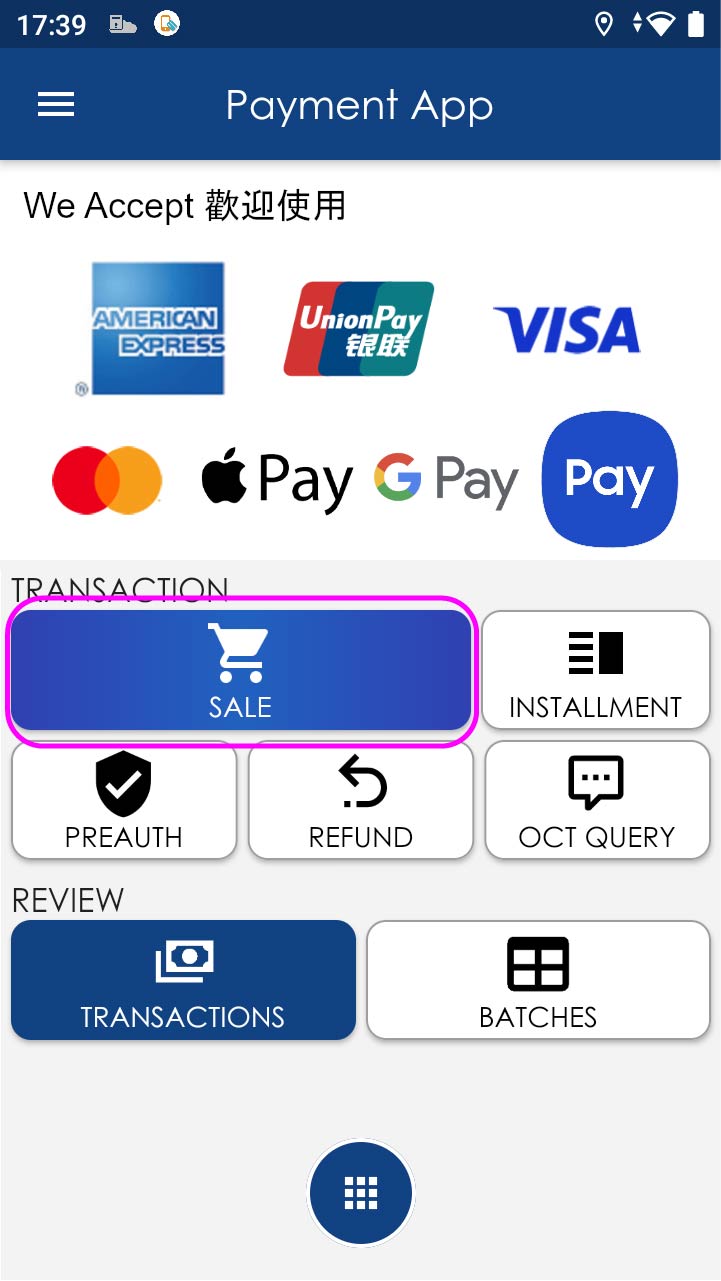Screen dimensions: 721x1281
Task: Open OCT Query
Action: click(597, 800)
